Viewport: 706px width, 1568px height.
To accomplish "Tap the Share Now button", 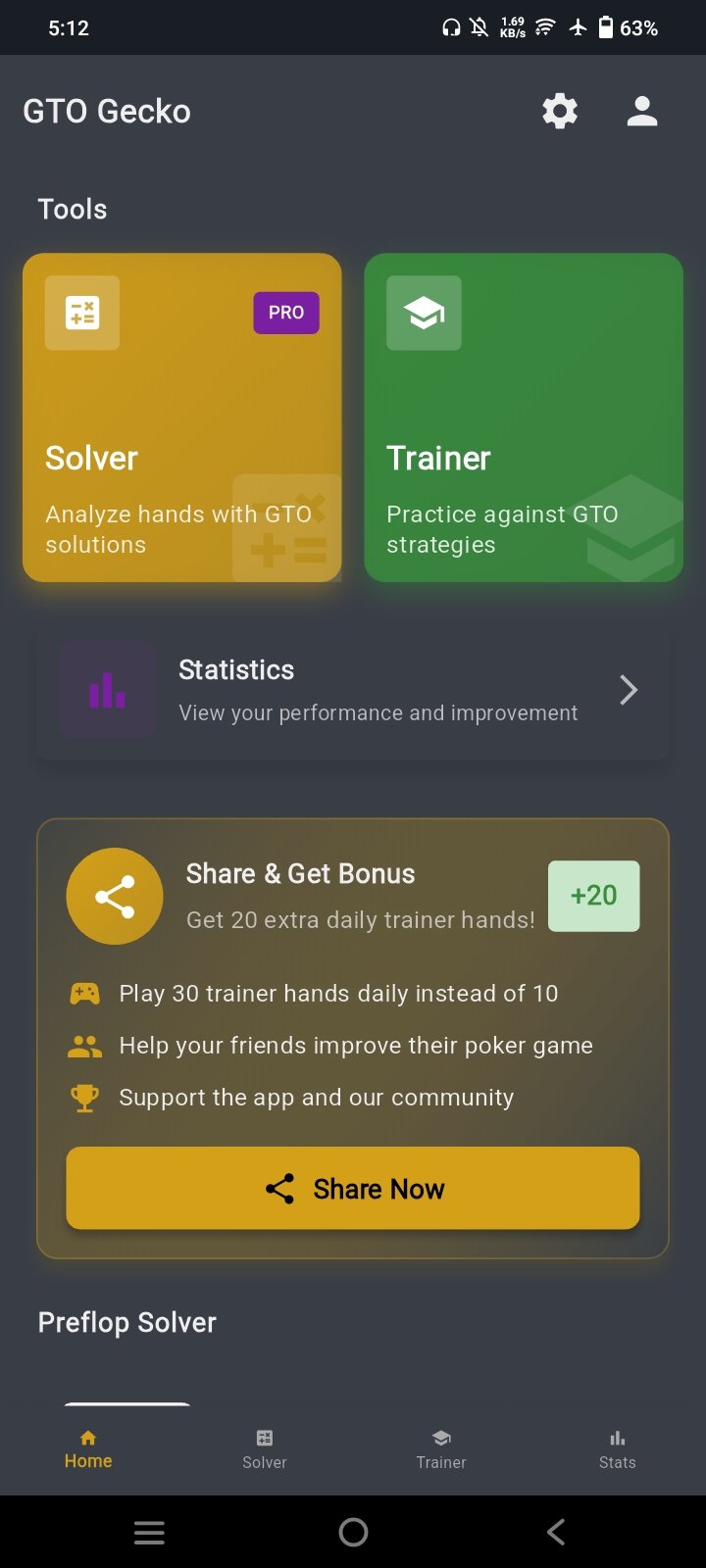I will (353, 1188).
